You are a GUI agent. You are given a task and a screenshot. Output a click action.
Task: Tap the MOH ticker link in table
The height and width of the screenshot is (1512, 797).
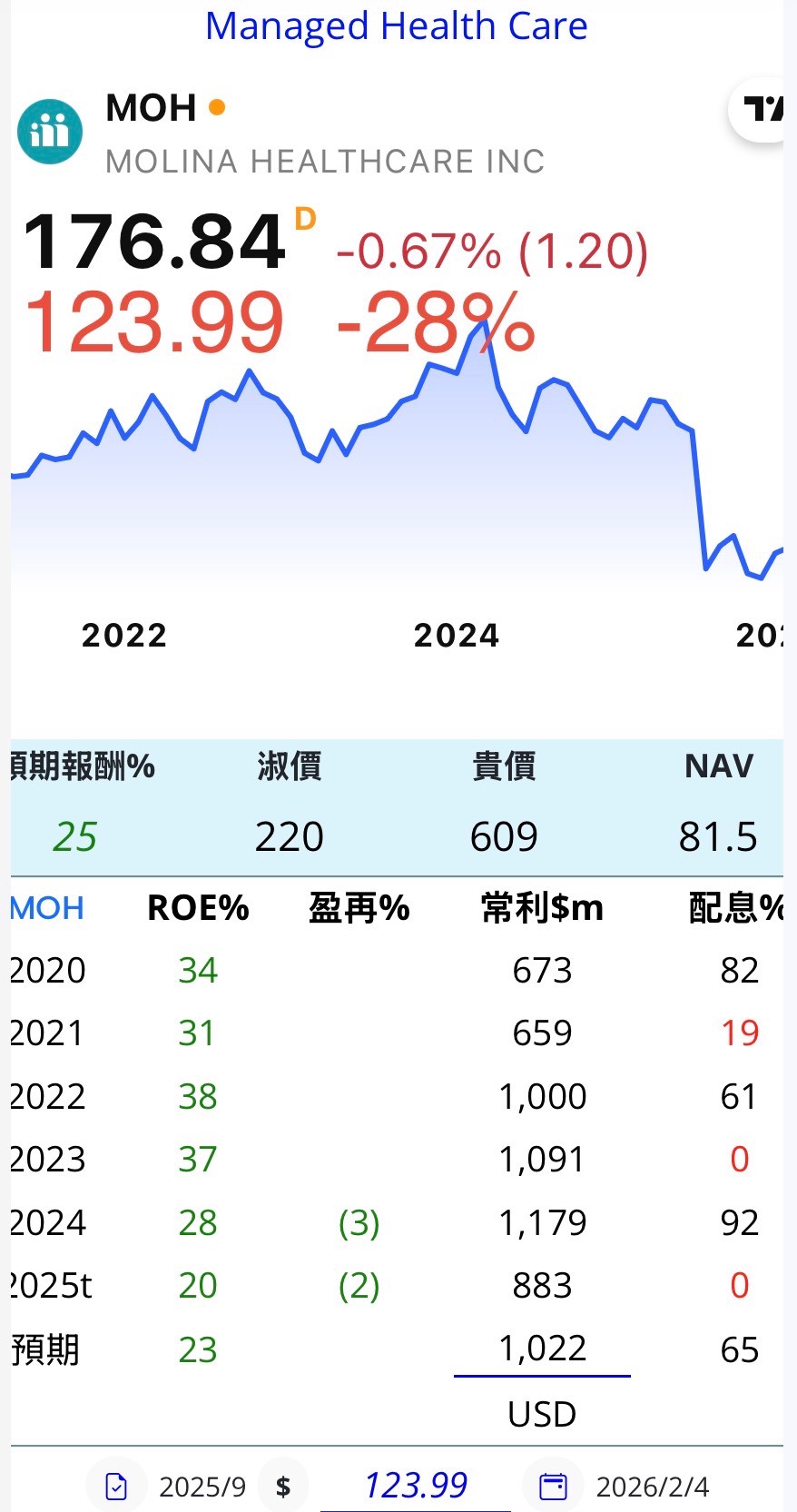coord(47,908)
